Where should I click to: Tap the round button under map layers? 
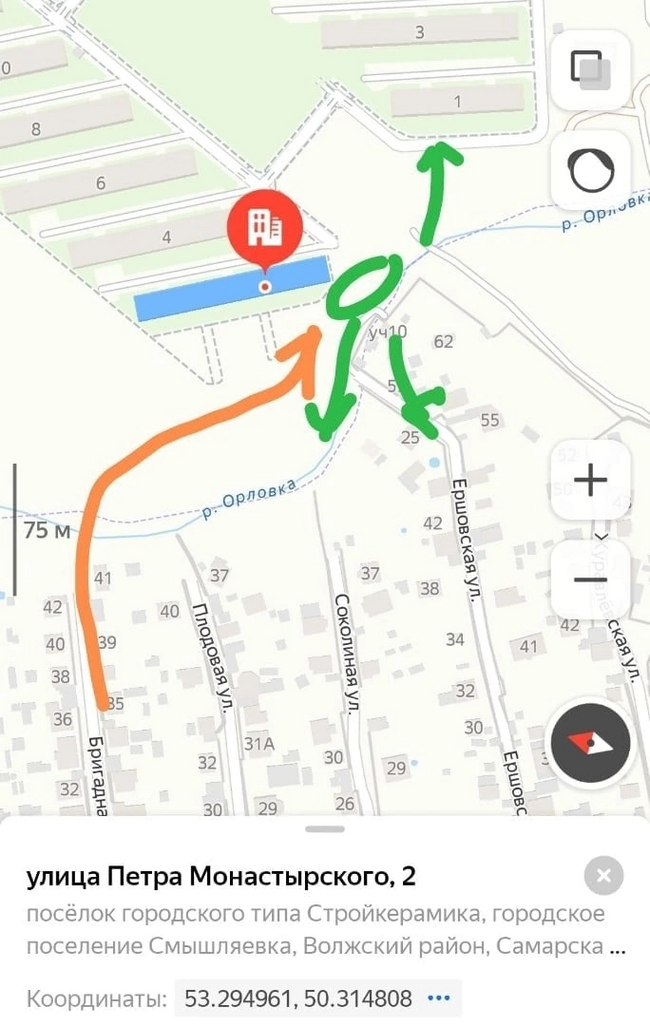tap(590, 171)
